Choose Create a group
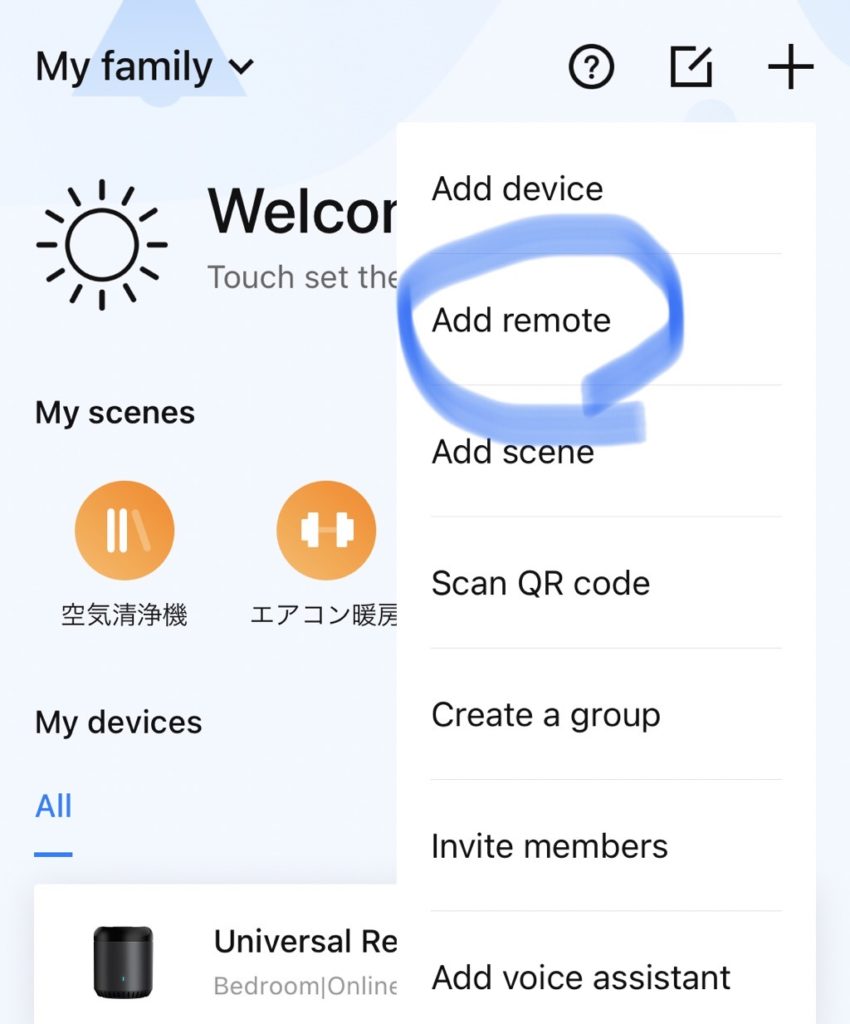The image size is (850, 1024). pos(545,715)
